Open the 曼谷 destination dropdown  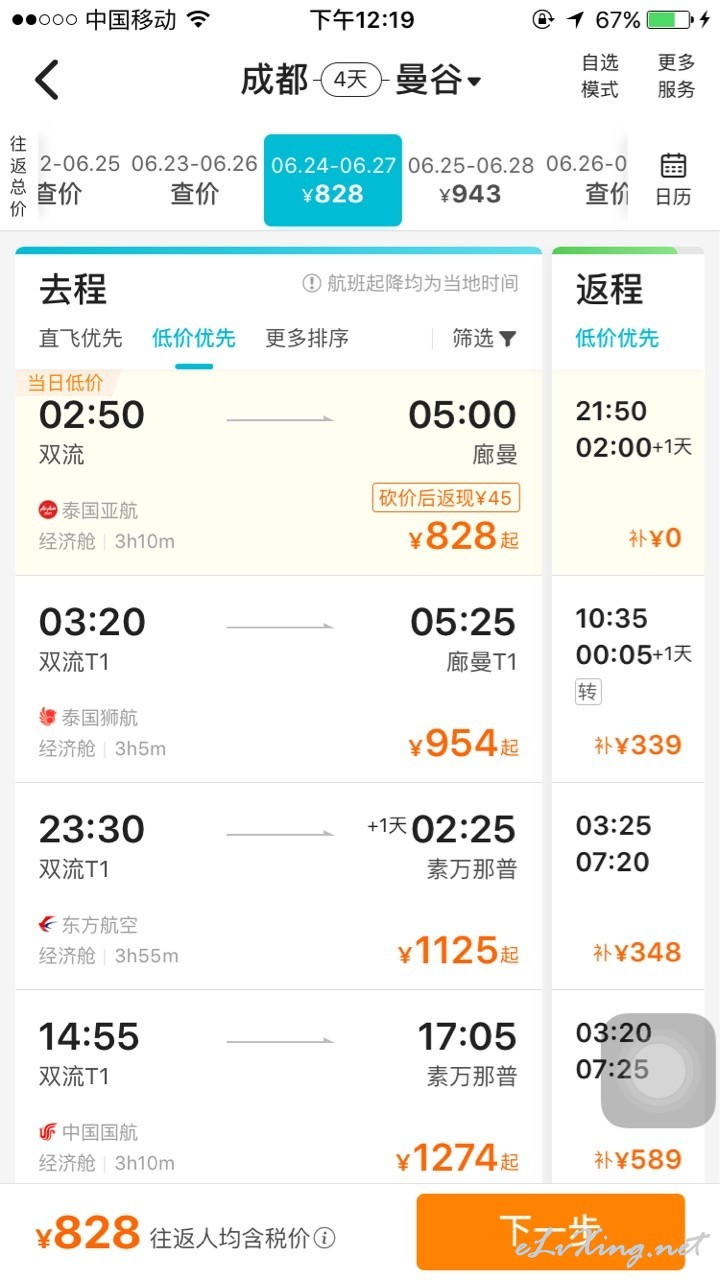(x=438, y=80)
